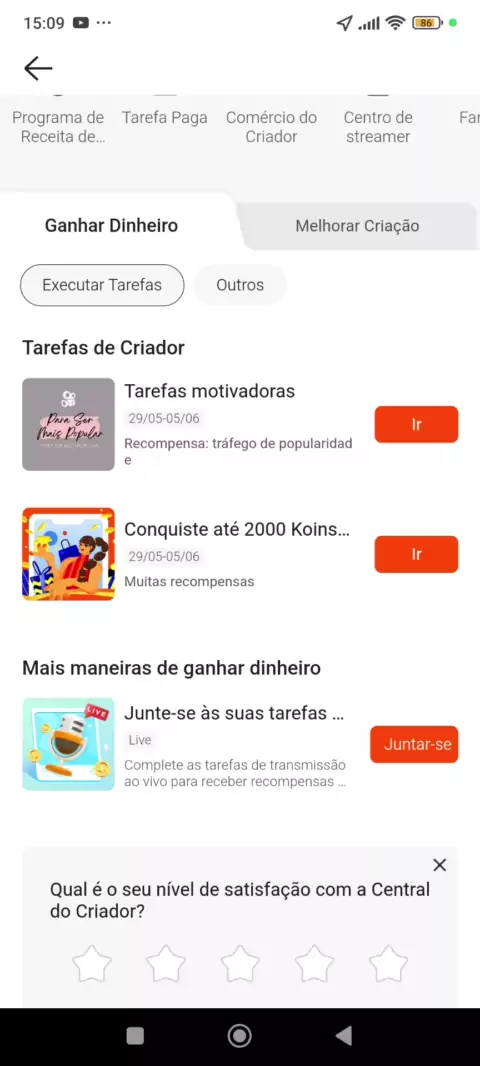Switch to the Ganhar Dinheiro tab
This screenshot has width=480, height=1066.
[x=112, y=226]
